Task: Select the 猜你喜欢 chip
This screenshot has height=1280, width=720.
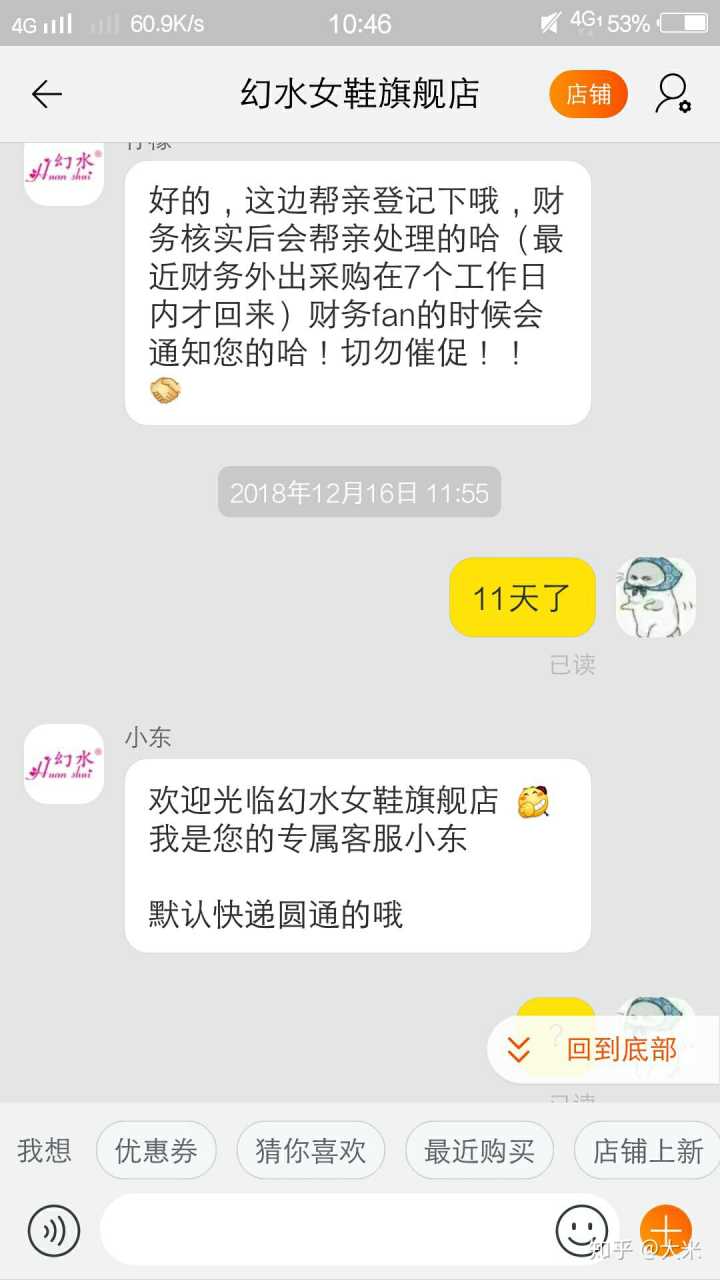Action: [311, 1151]
